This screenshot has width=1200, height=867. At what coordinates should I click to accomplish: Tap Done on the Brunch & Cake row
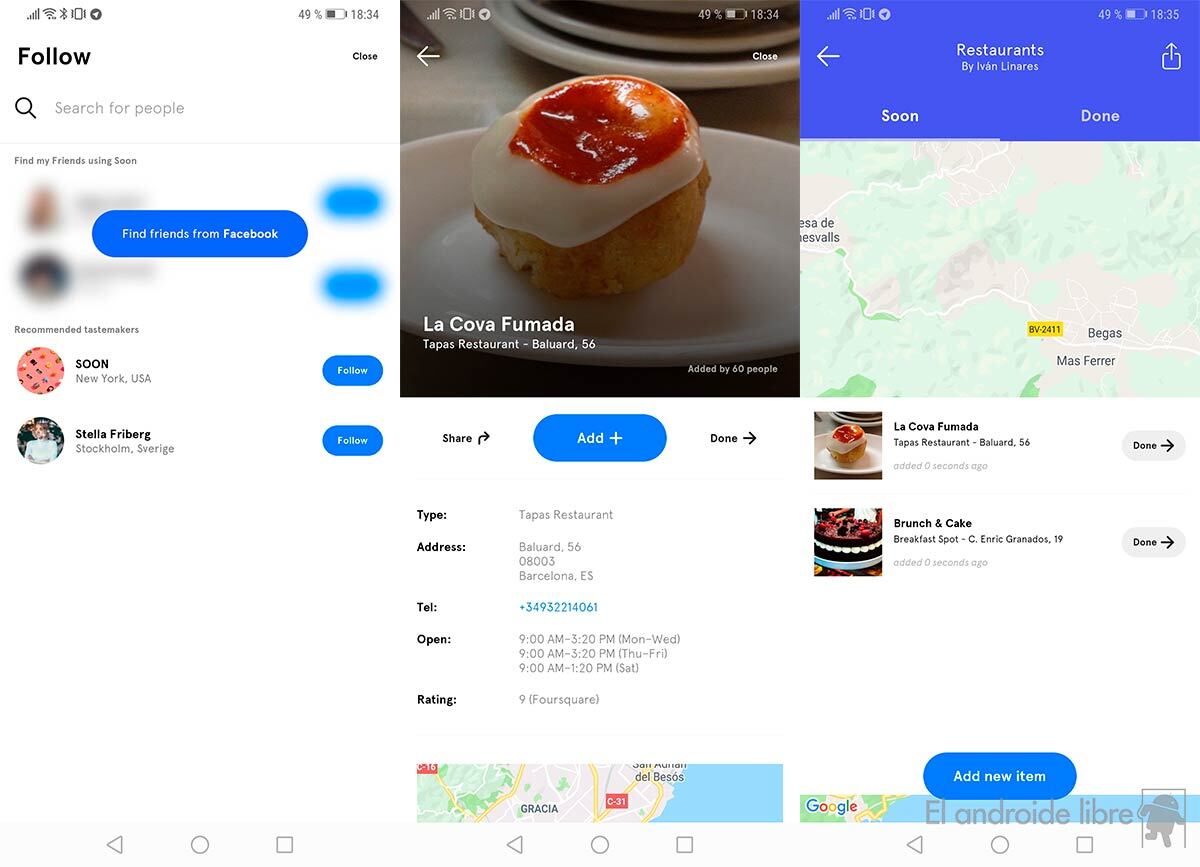1153,542
